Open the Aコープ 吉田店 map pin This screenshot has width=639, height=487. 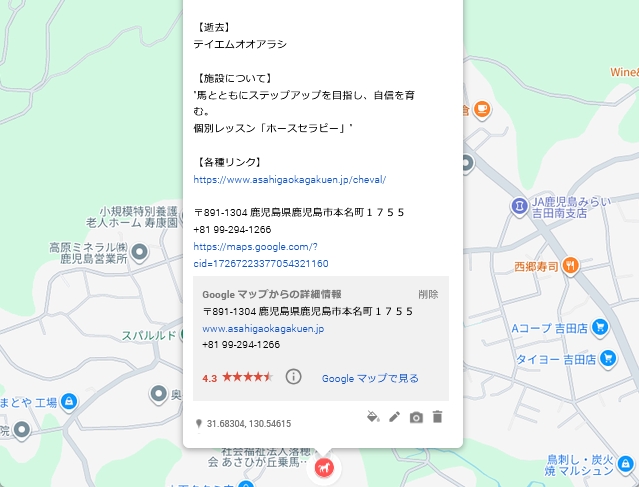[x=600, y=327]
